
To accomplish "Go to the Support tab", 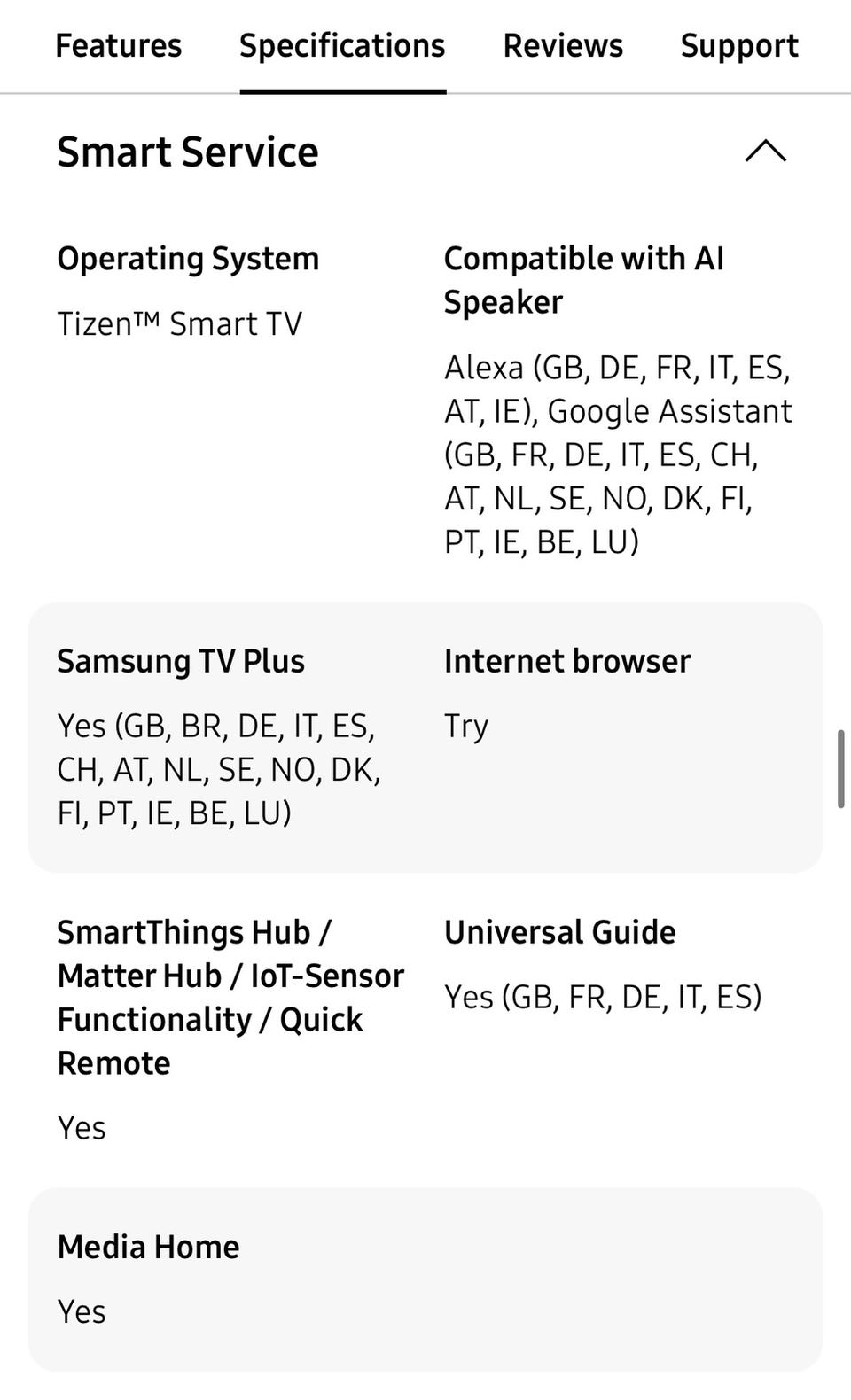I will tap(739, 46).
